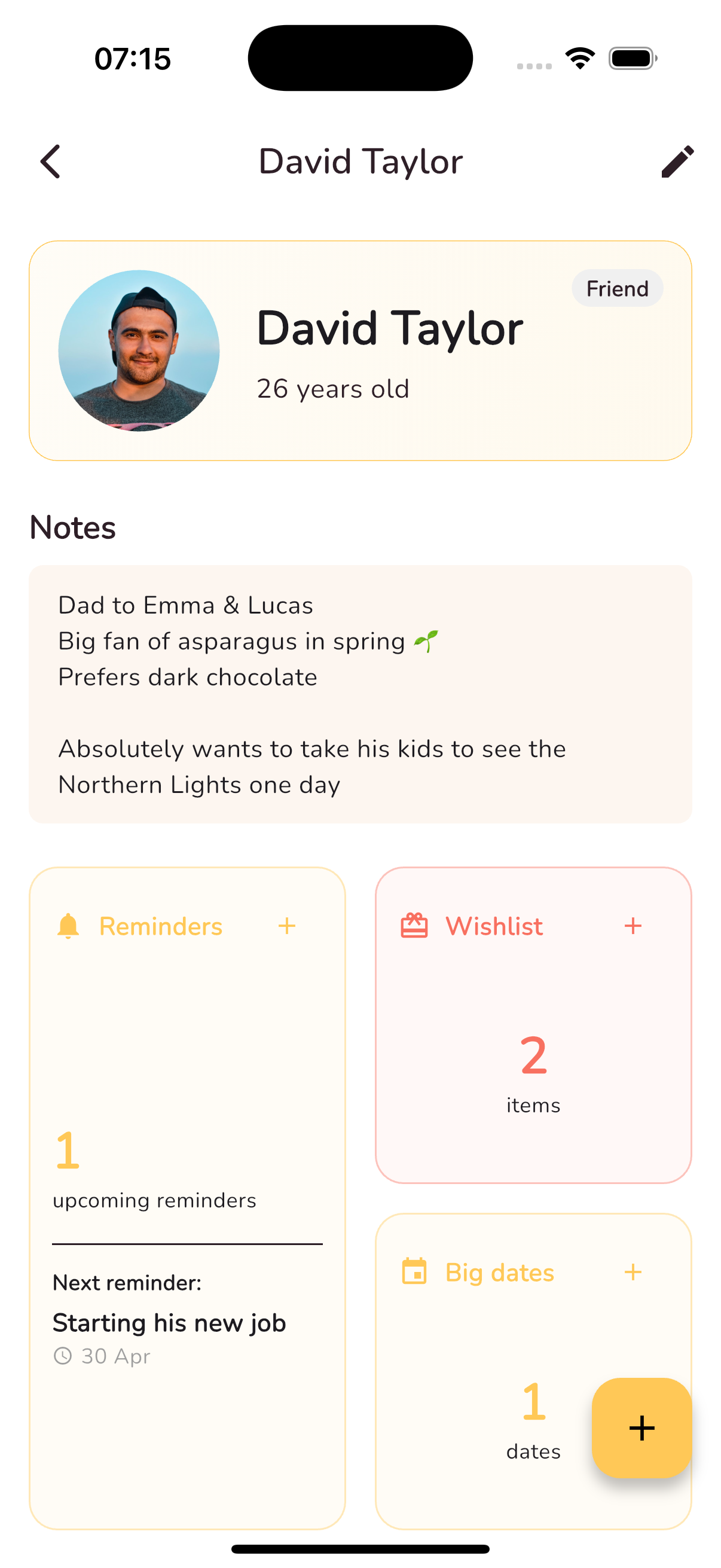721x1568 pixels.
Task: Go back to the previous screen
Action: click(x=50, y=161)
